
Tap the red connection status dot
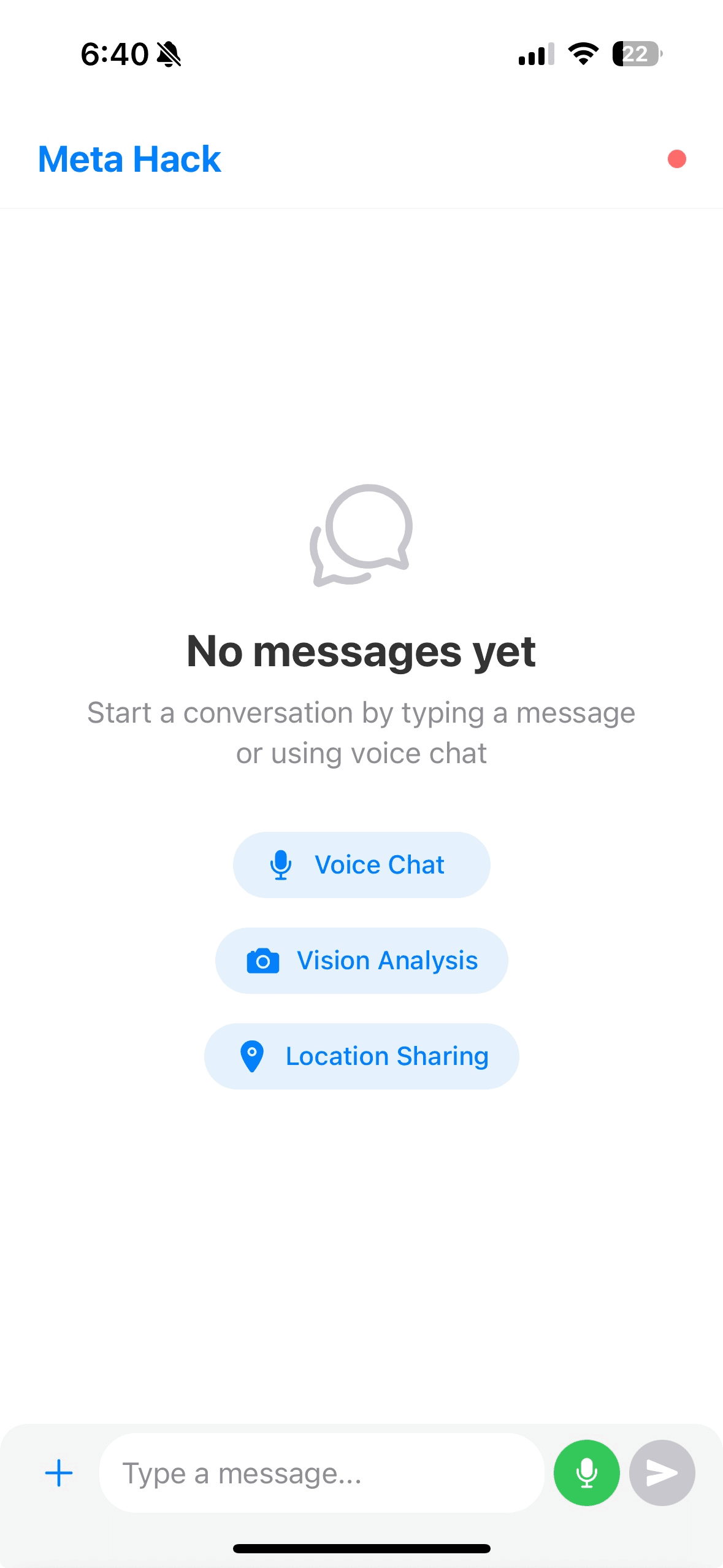[x=678, y=159]
